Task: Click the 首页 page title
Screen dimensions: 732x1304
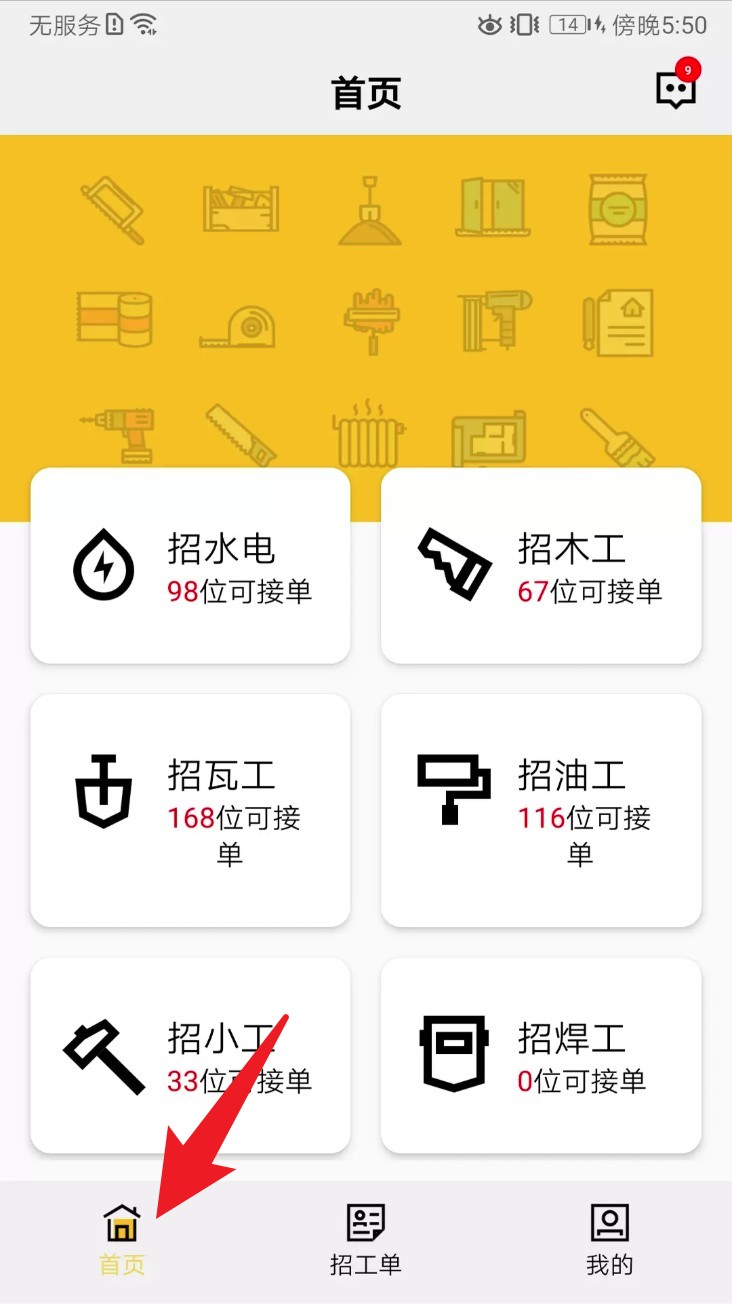Action: click(x=366, y=92)
